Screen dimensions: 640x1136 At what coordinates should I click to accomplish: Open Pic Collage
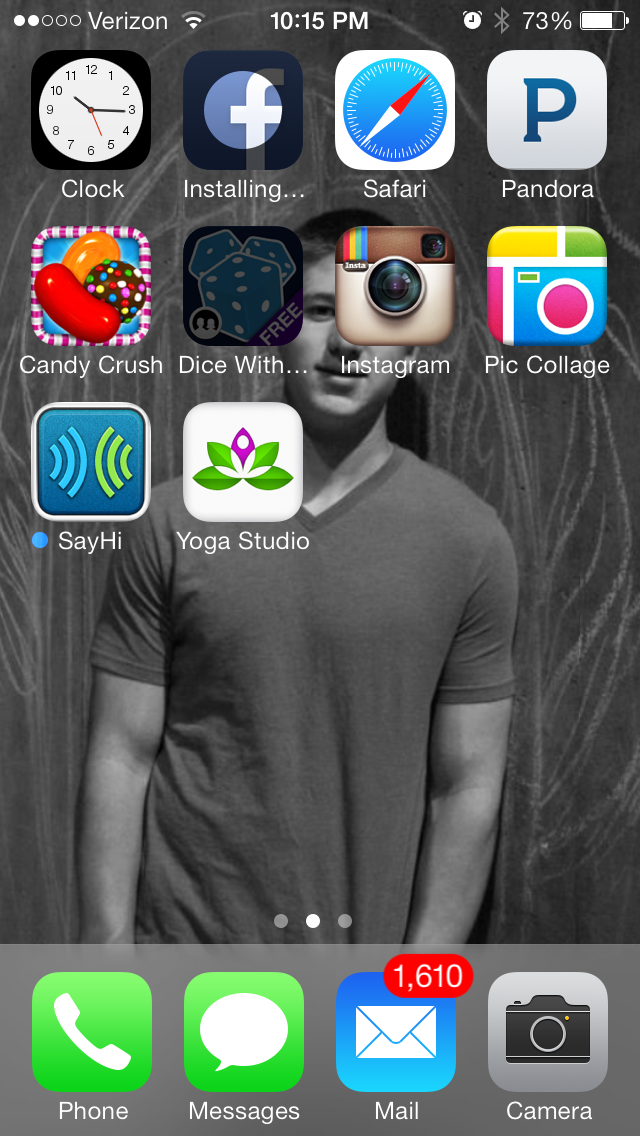point(547,285)
